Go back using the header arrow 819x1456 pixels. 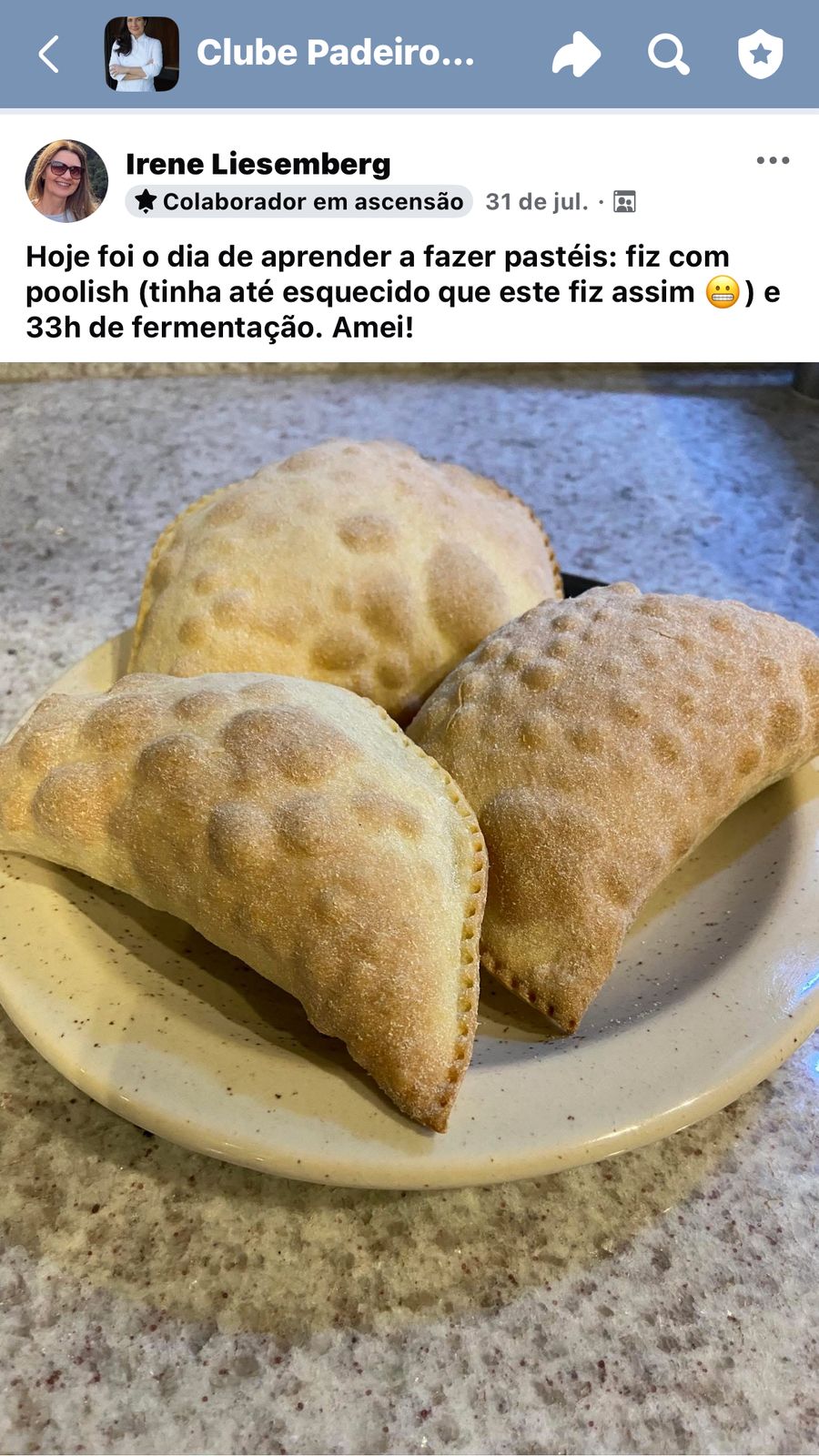(x=49, y=55)
